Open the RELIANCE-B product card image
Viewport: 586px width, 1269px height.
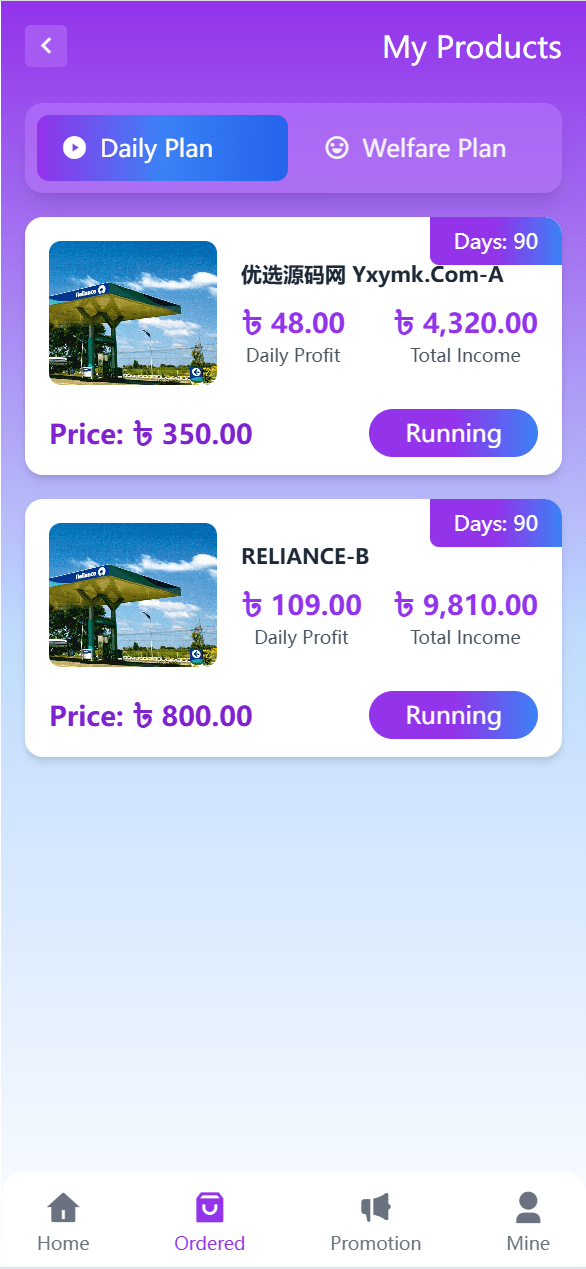[x=133, y=595]
